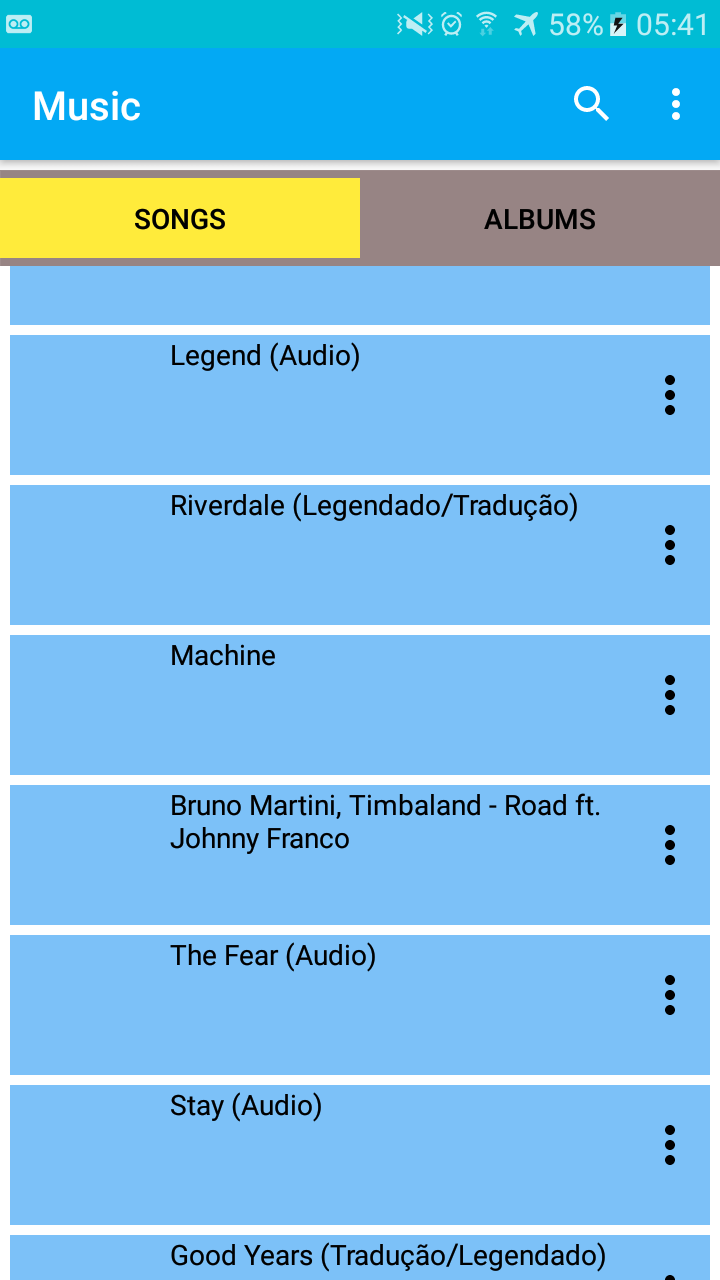Switch to the Albums tab

(x=540, y=219)
